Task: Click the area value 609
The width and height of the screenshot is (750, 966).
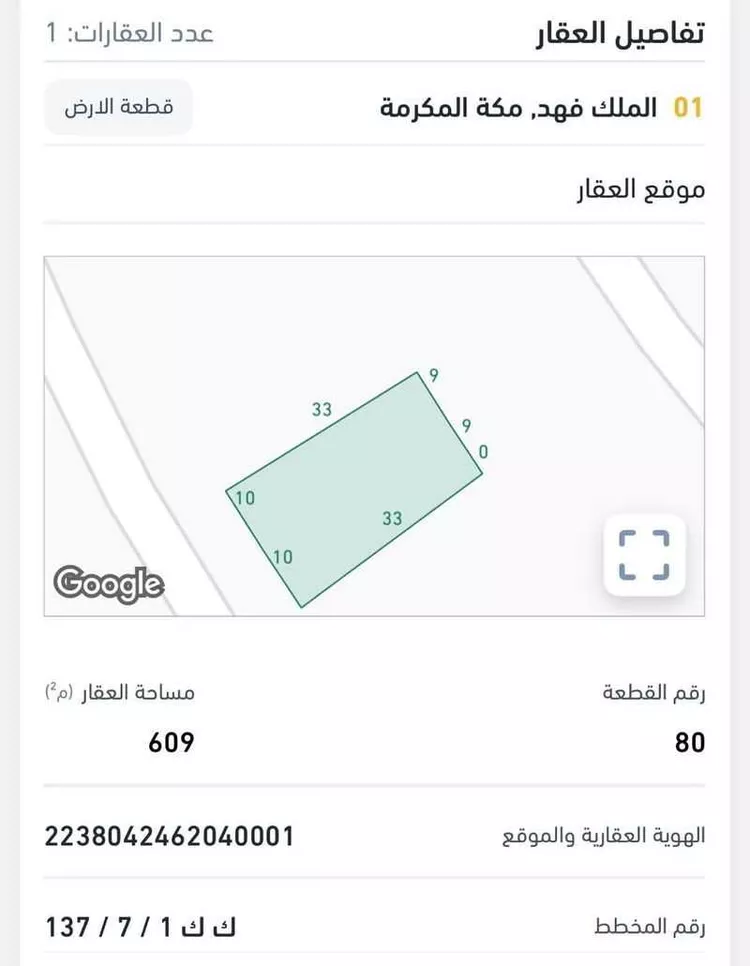Action: [x=172, y=743]
